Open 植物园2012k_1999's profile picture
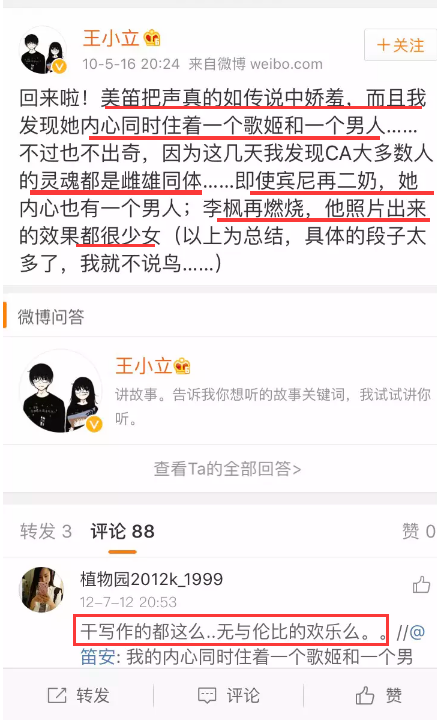Image resolution: width=437 pixels, height=721 pixels. pyautogui.click(x=42, y=589)
